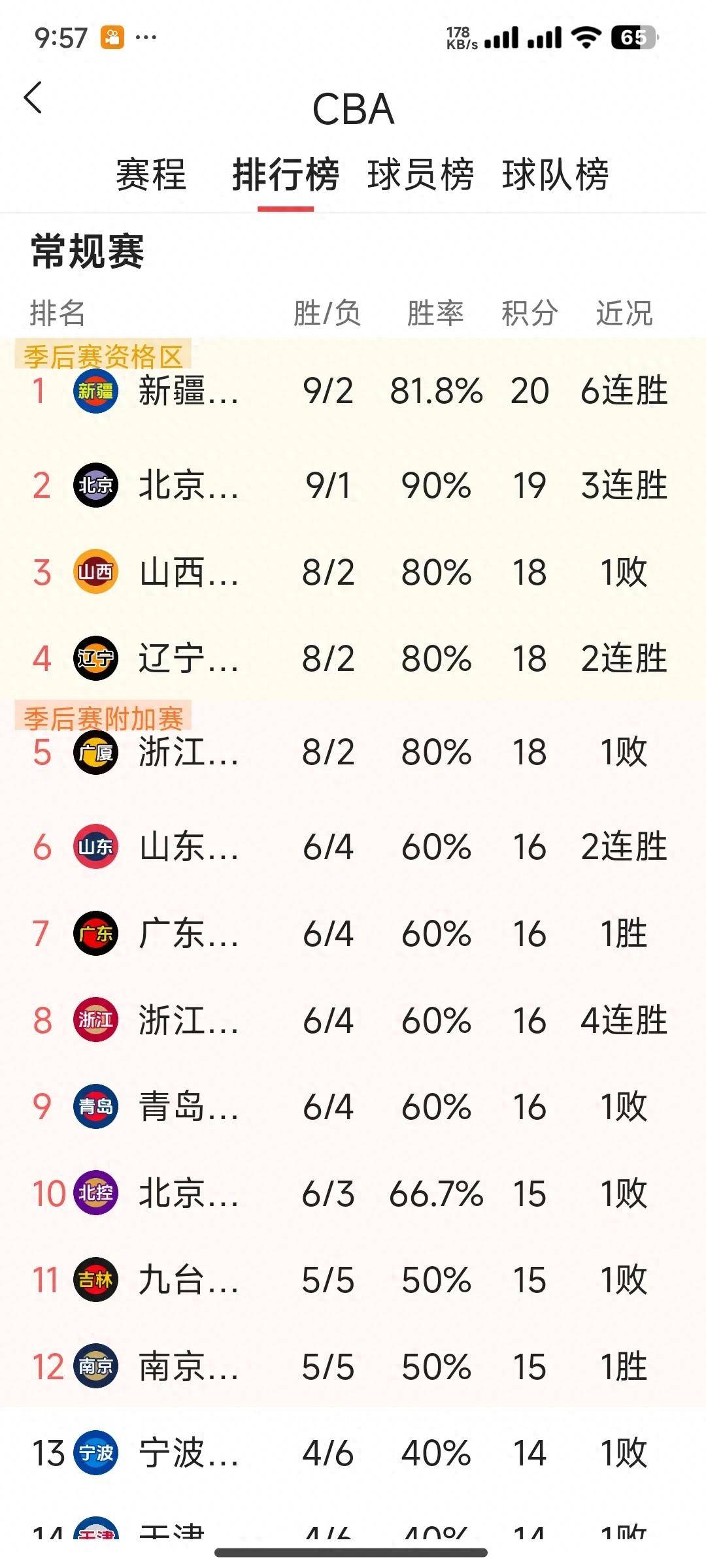
Task: Switch to the 赛程 tab
Action: pos(151,174)
